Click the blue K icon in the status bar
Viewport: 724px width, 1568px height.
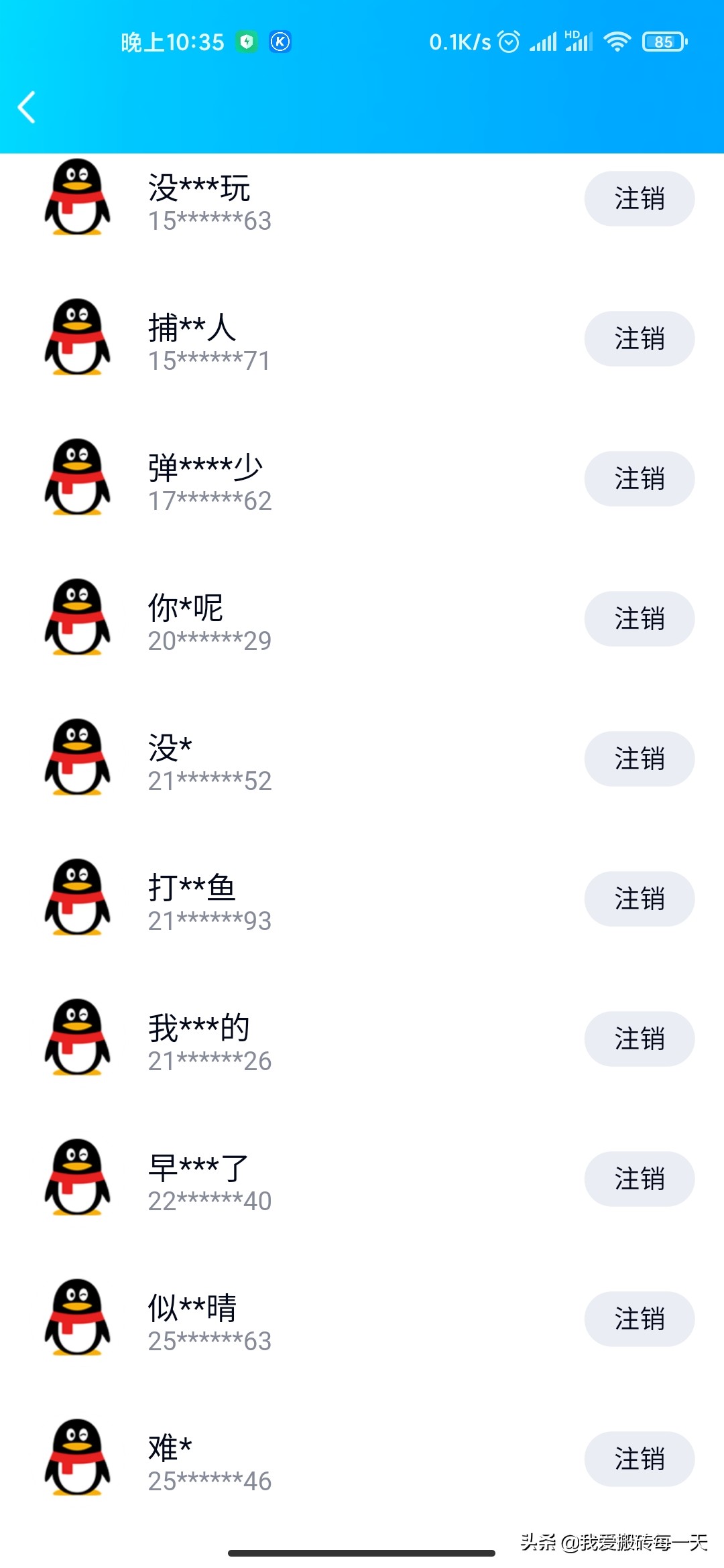(x=280, y=42)
